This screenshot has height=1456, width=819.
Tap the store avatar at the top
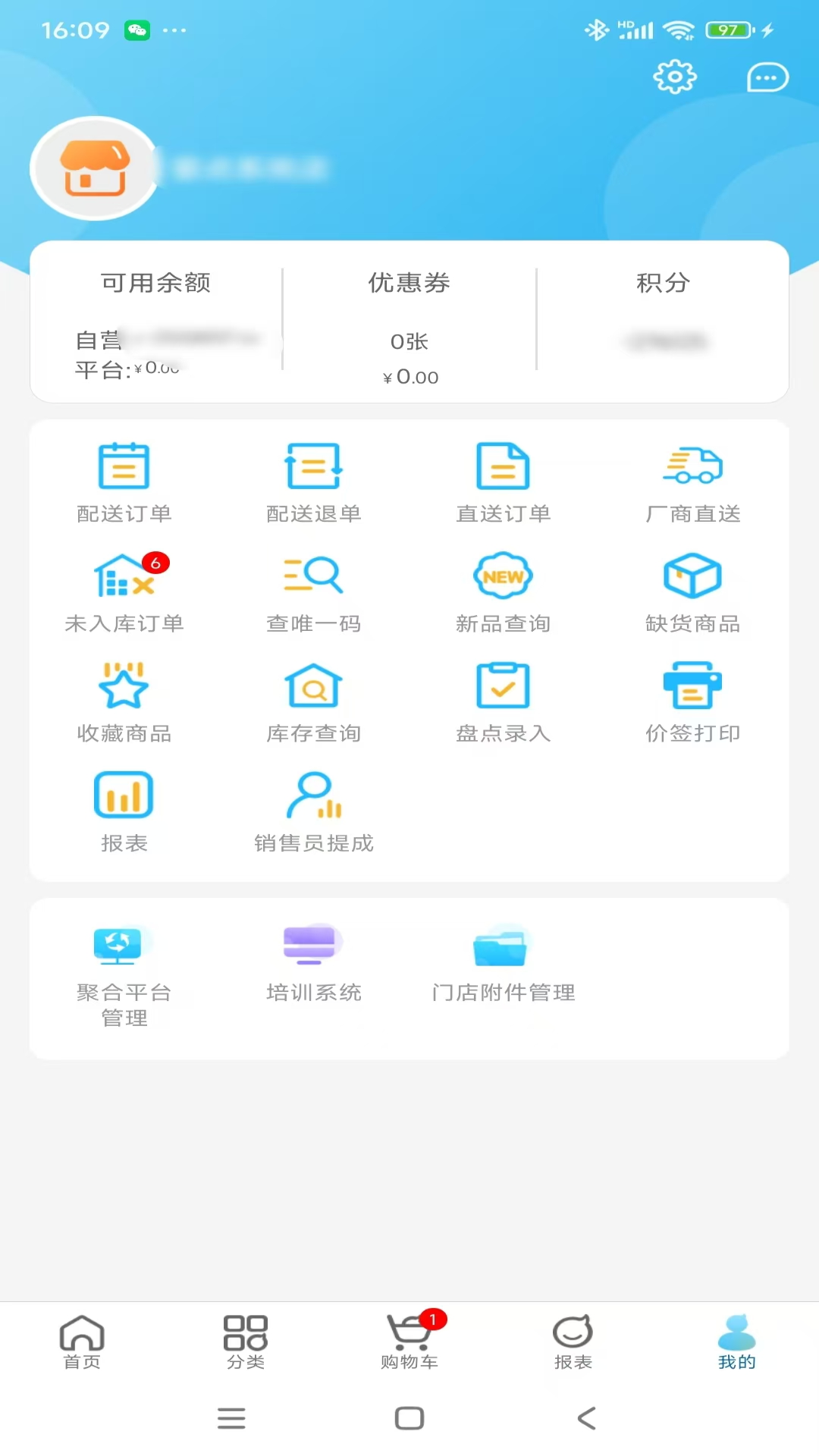point(94,168)
